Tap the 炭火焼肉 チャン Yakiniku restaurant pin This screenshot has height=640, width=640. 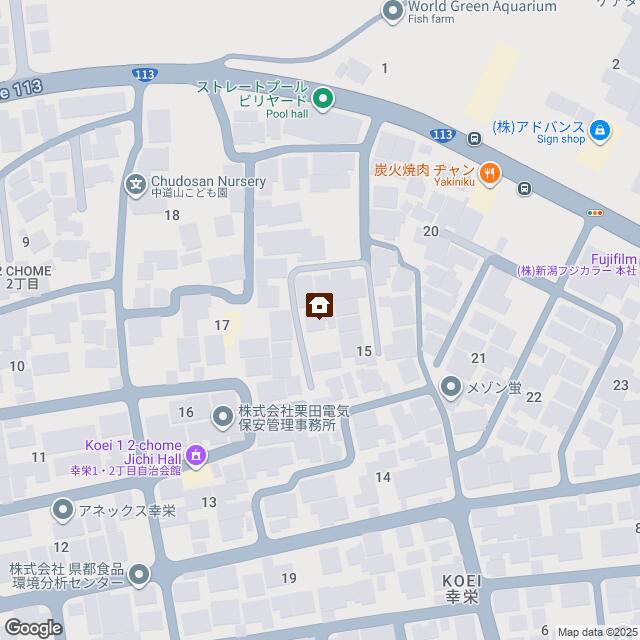click(x=489, y=174)
